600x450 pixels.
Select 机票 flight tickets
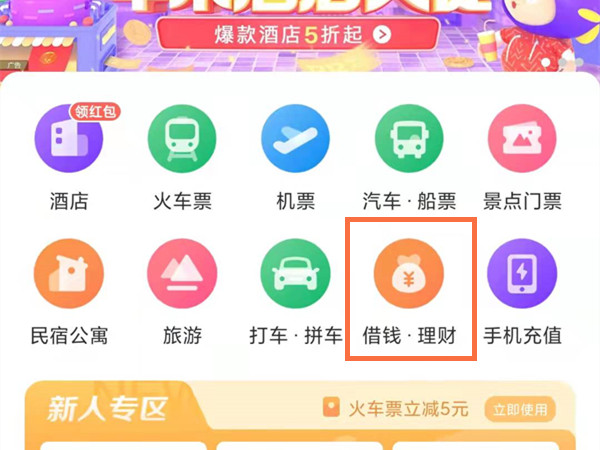295,141
